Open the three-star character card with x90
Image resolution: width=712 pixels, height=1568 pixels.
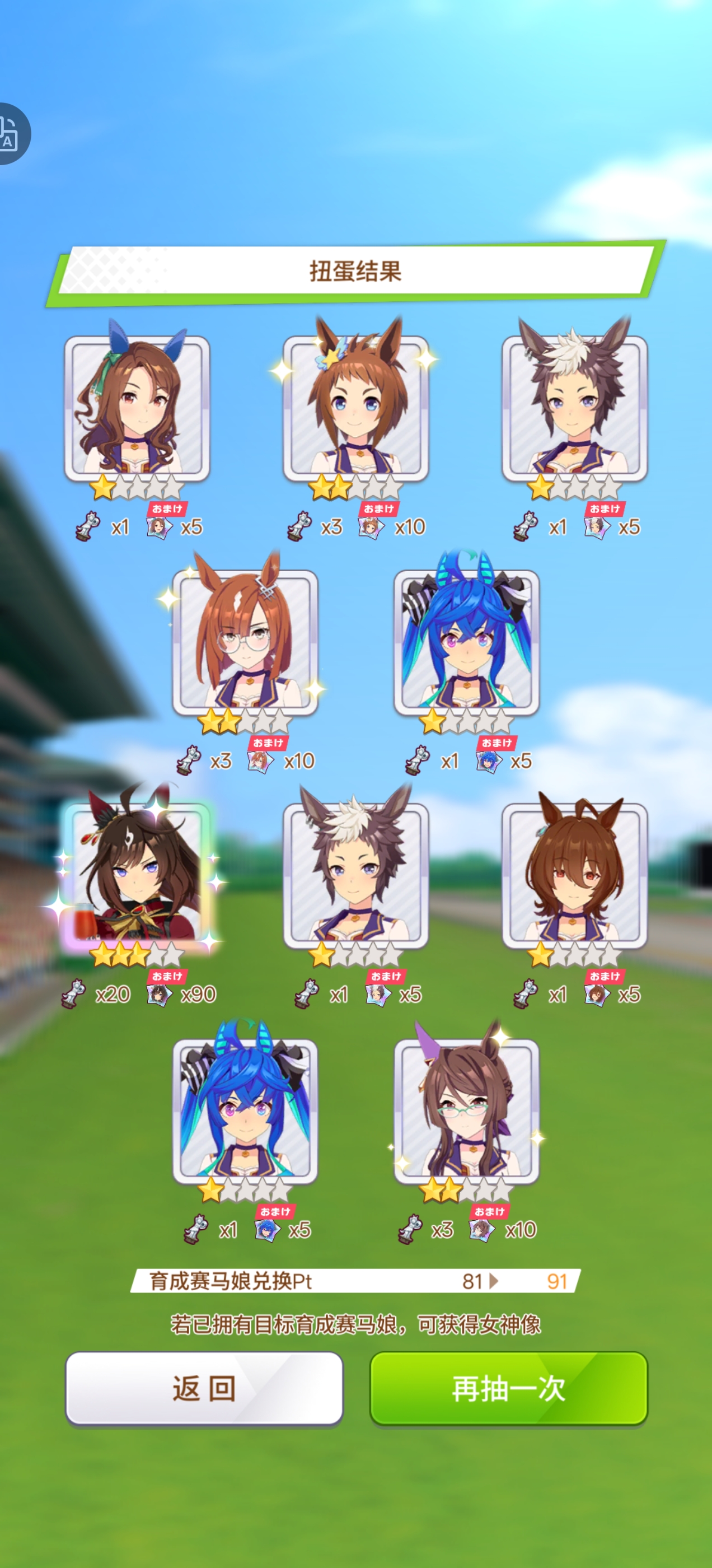(137, 876)
